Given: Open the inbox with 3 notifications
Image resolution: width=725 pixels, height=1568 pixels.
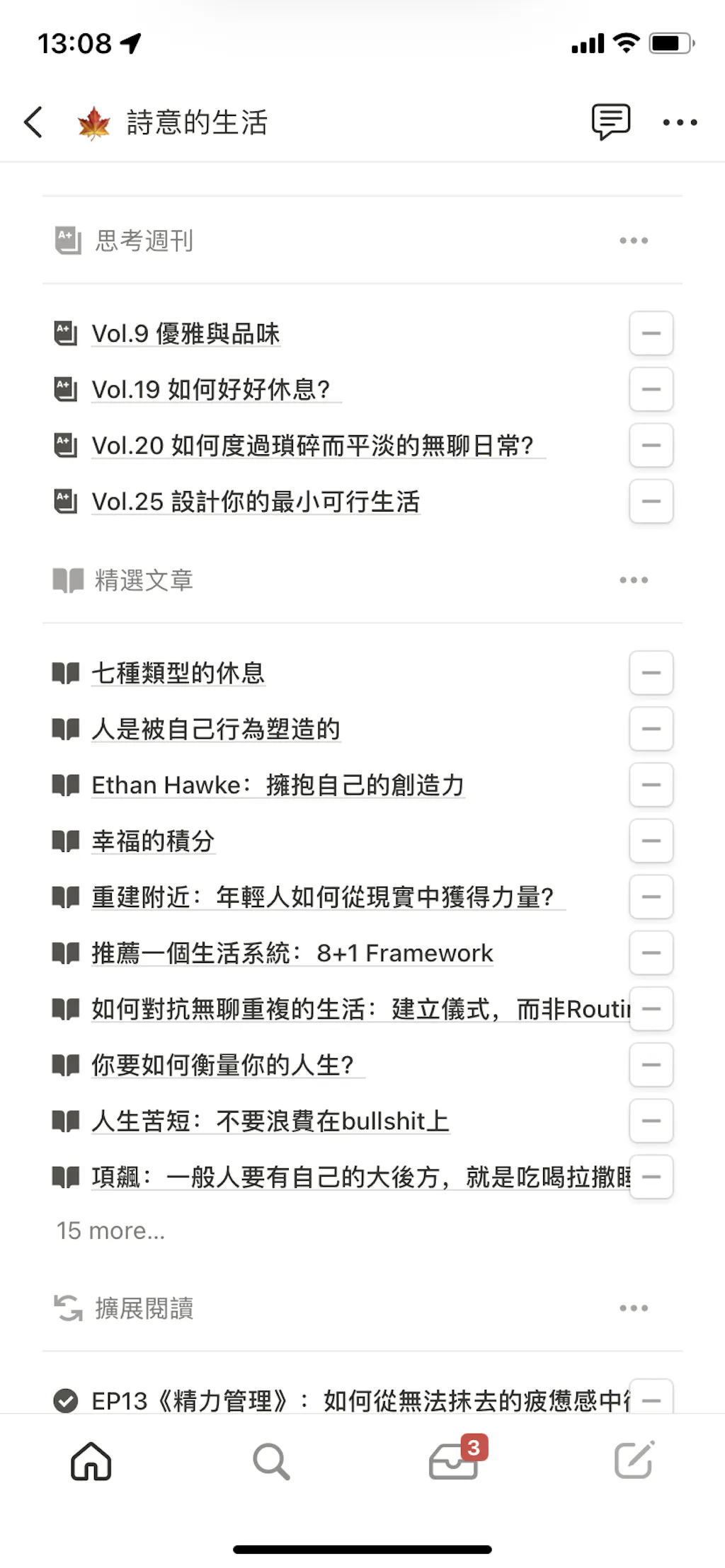Looking at the screenshot, I should tap(453, 1461).
